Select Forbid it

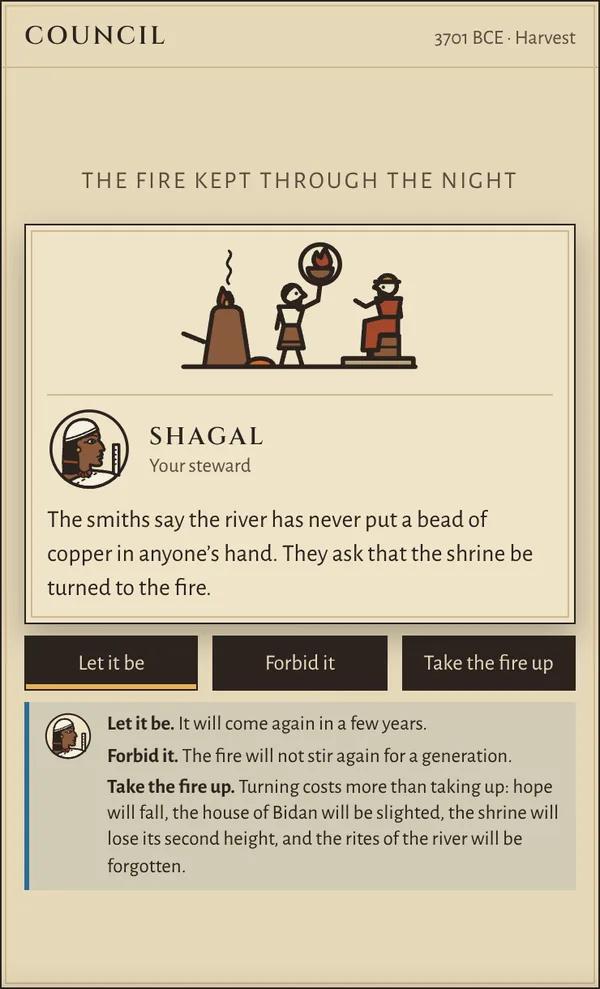click(x=300, y=662)
